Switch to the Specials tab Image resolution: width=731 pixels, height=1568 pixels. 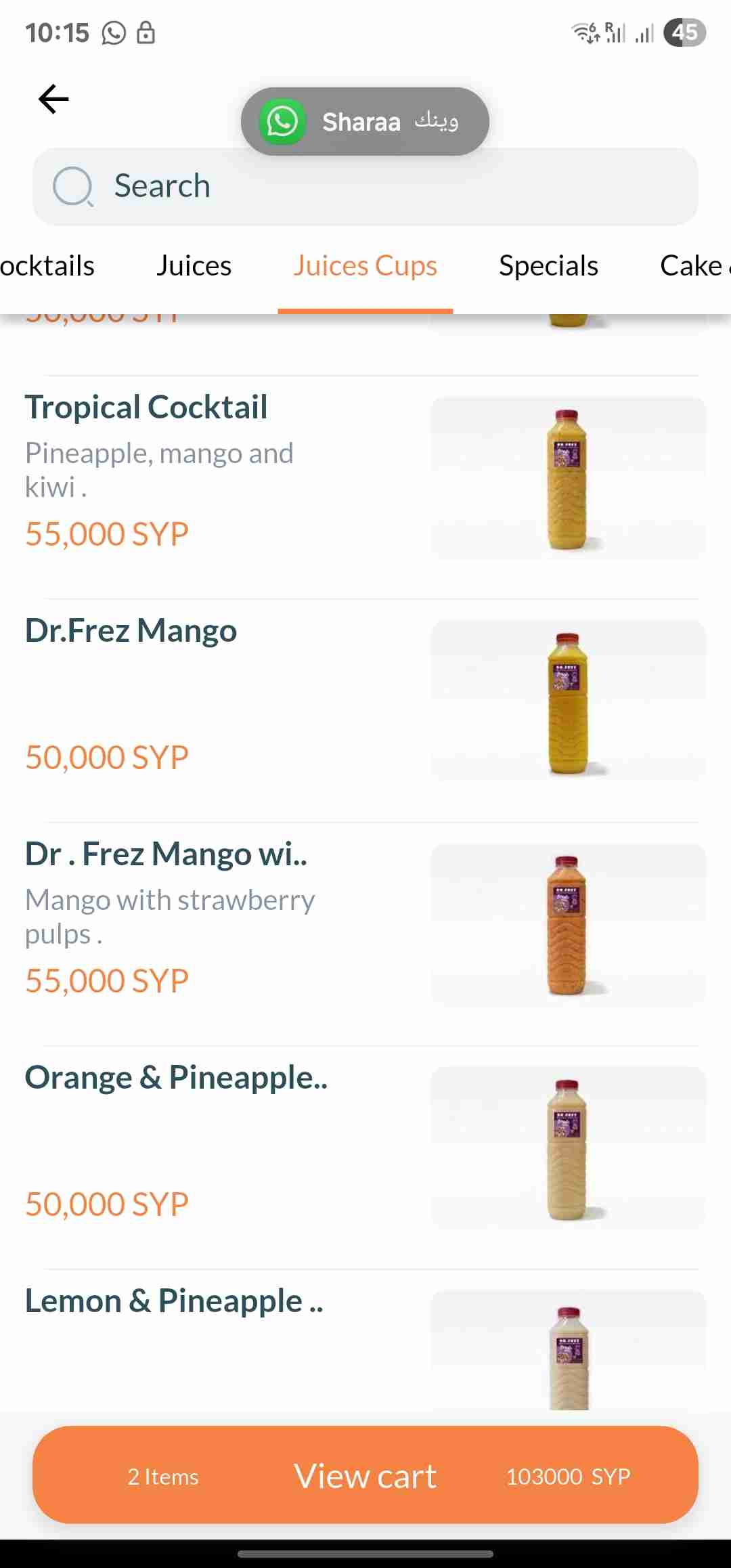[548, 266]
